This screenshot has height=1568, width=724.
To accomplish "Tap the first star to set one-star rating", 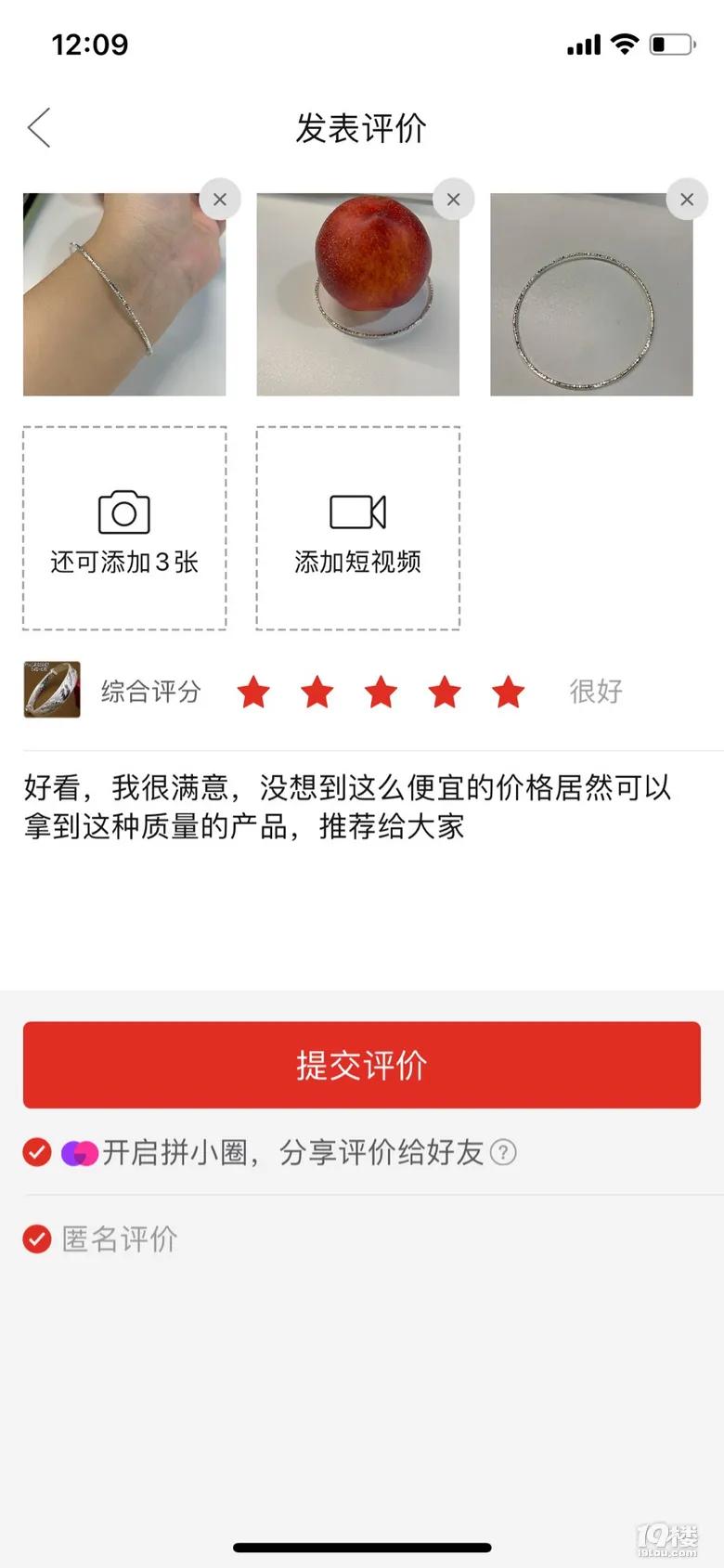I will click(x=253, y=692).
